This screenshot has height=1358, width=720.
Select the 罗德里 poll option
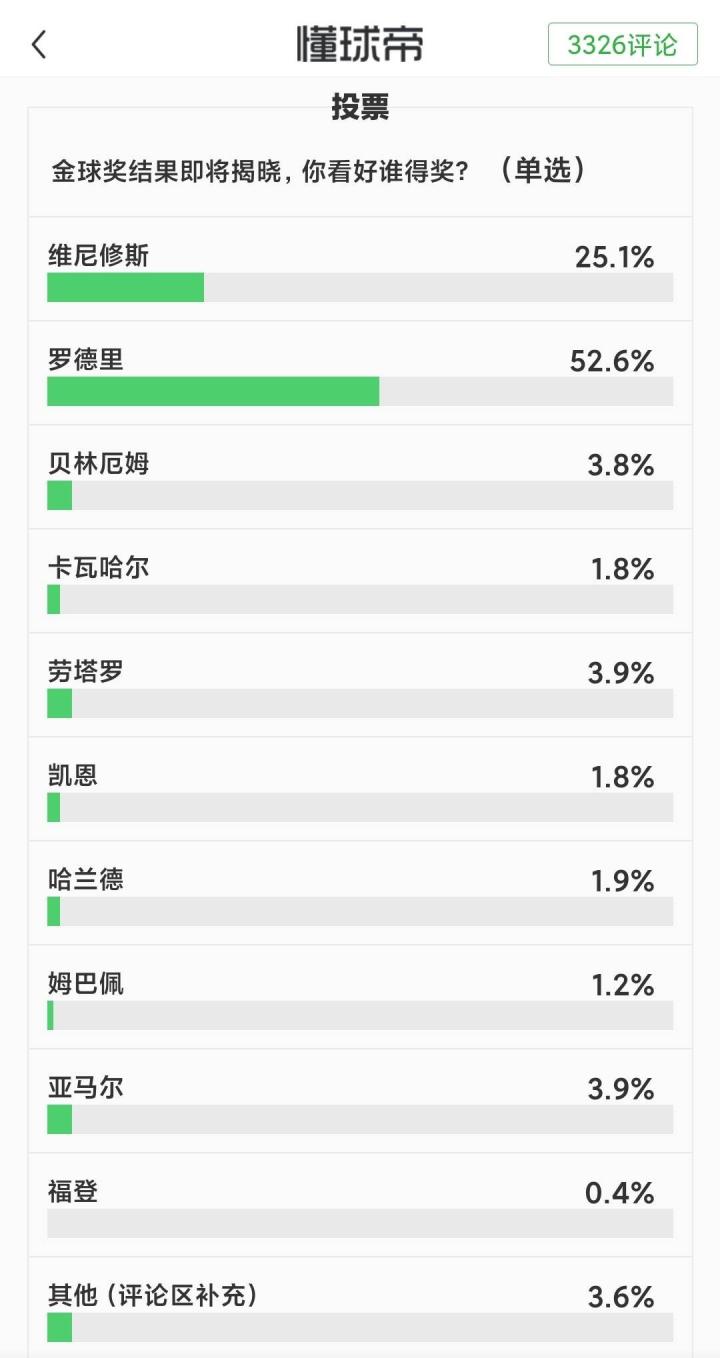[x=360, y=374]
